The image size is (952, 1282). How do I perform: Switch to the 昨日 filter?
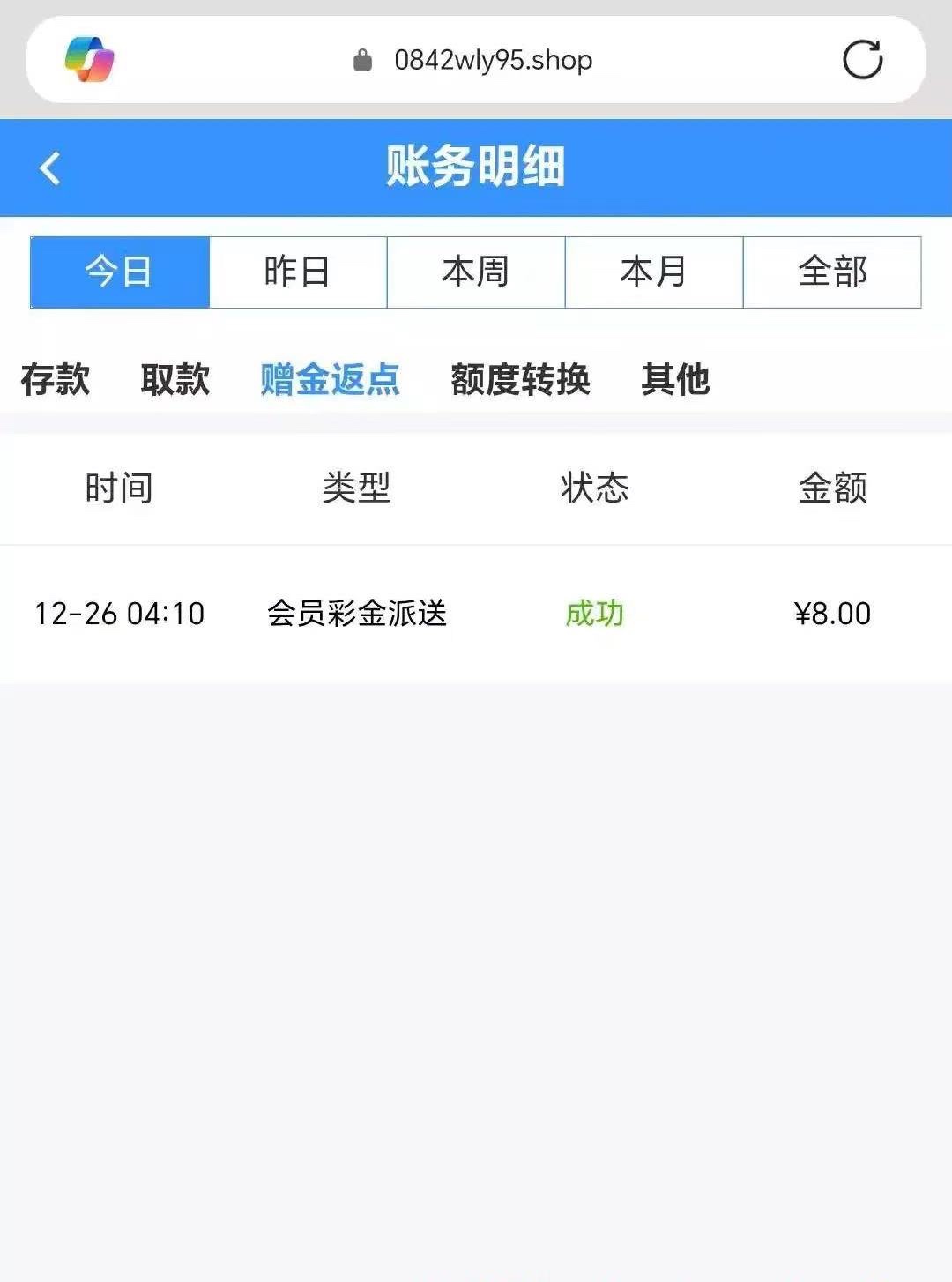tap(298, 272)
